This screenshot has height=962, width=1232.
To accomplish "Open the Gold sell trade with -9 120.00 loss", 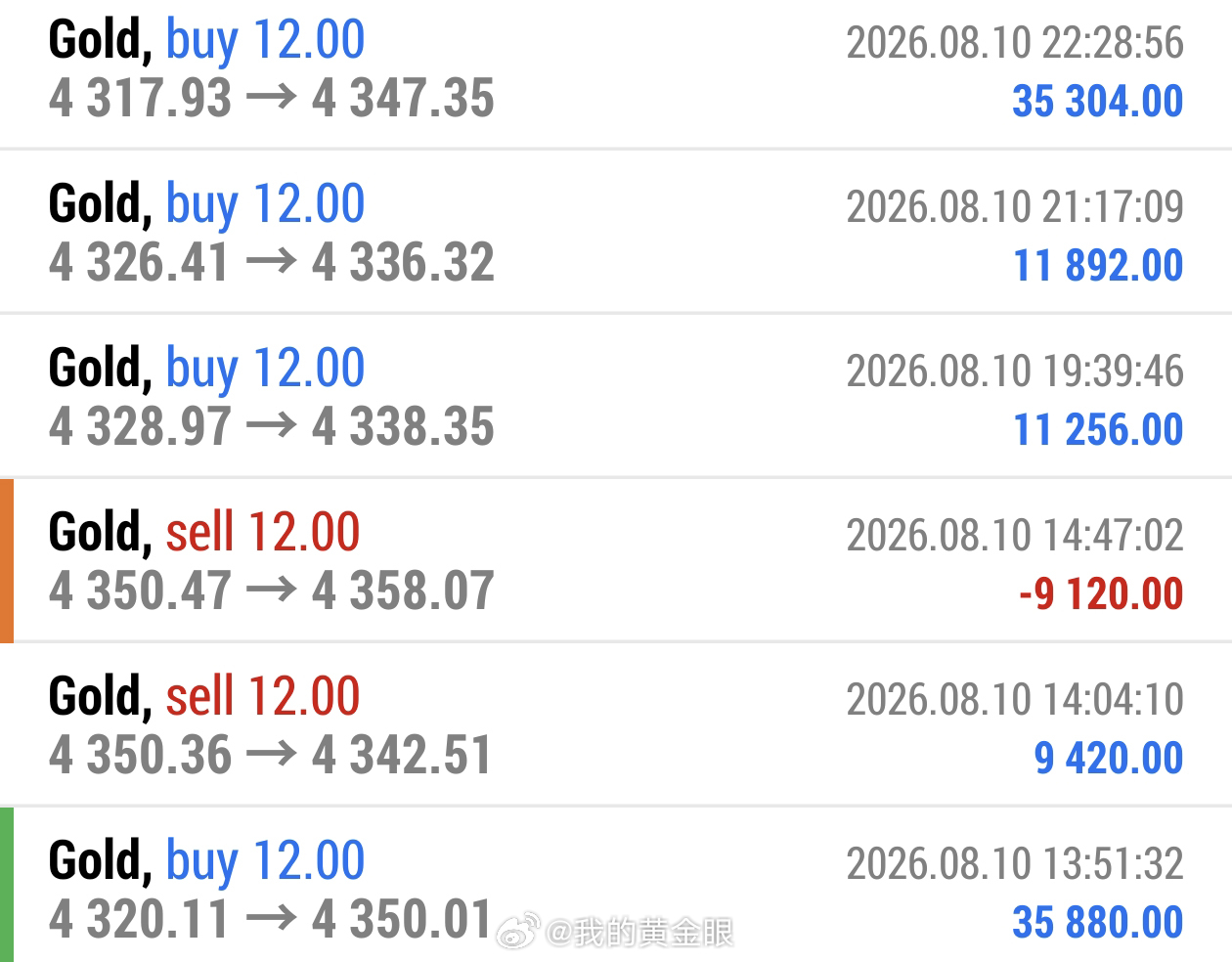I will click(x=616, y=560).
